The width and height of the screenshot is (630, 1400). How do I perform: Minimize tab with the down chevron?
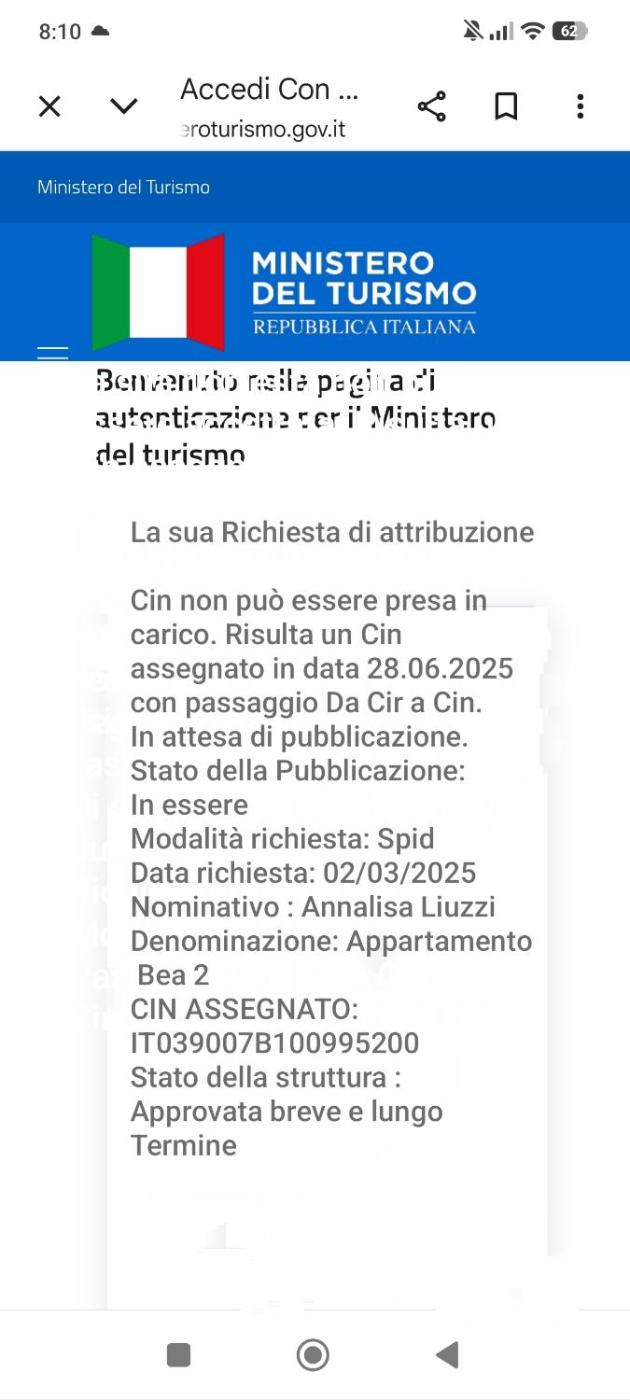[x=124, y=106]
